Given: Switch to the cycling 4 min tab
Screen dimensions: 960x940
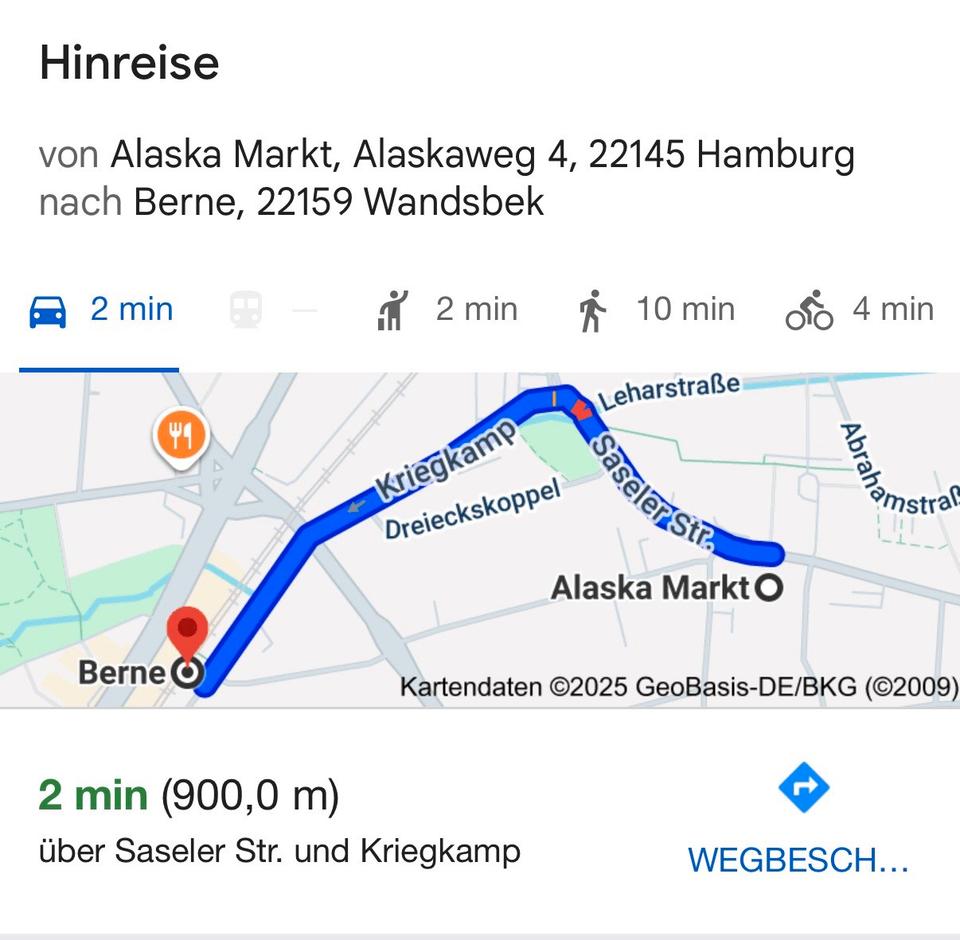Looking at the screenshot, I should pyautogui.click(x=860, y=310).
